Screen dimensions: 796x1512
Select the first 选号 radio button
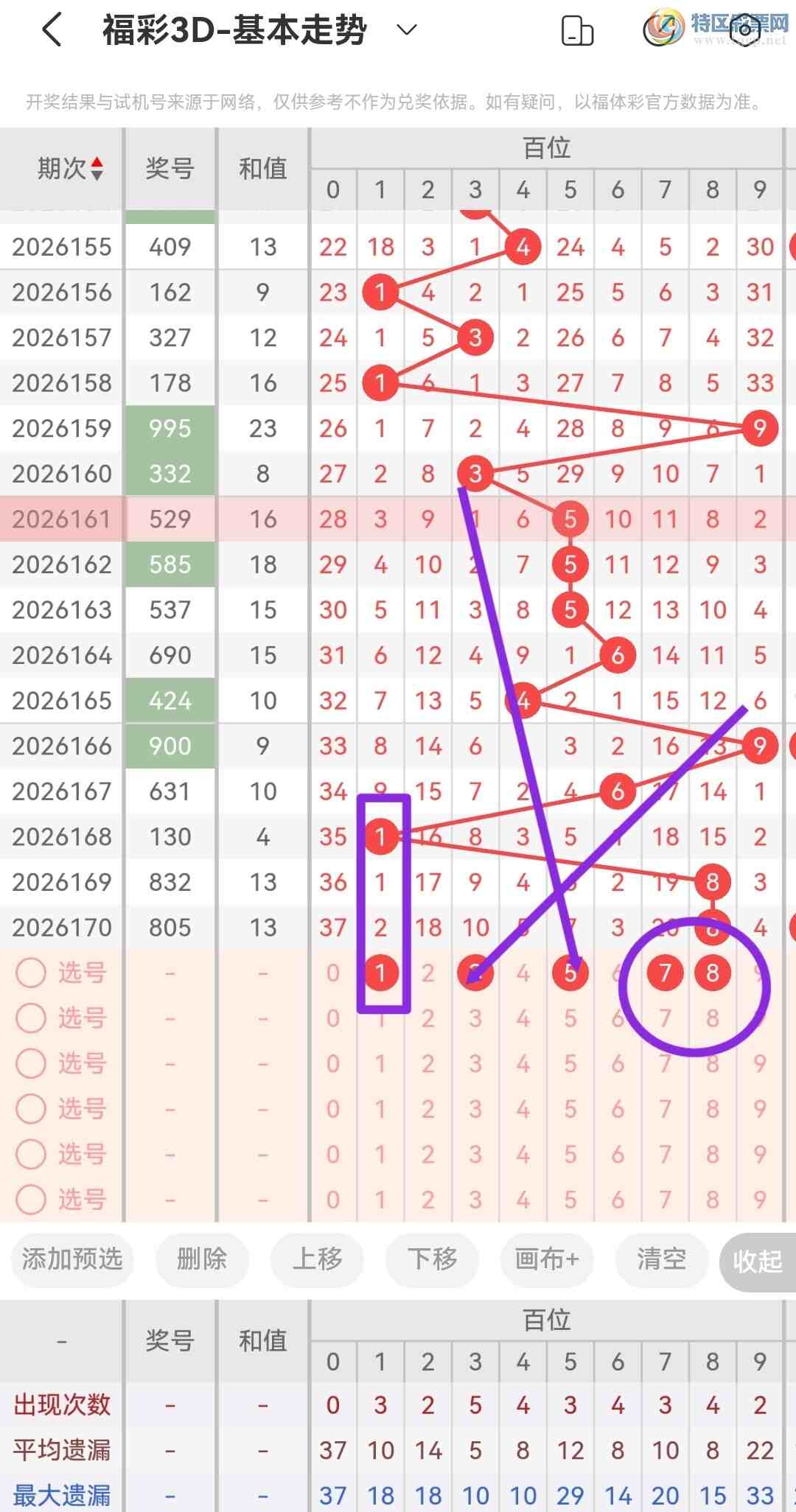tap(31, 973)
